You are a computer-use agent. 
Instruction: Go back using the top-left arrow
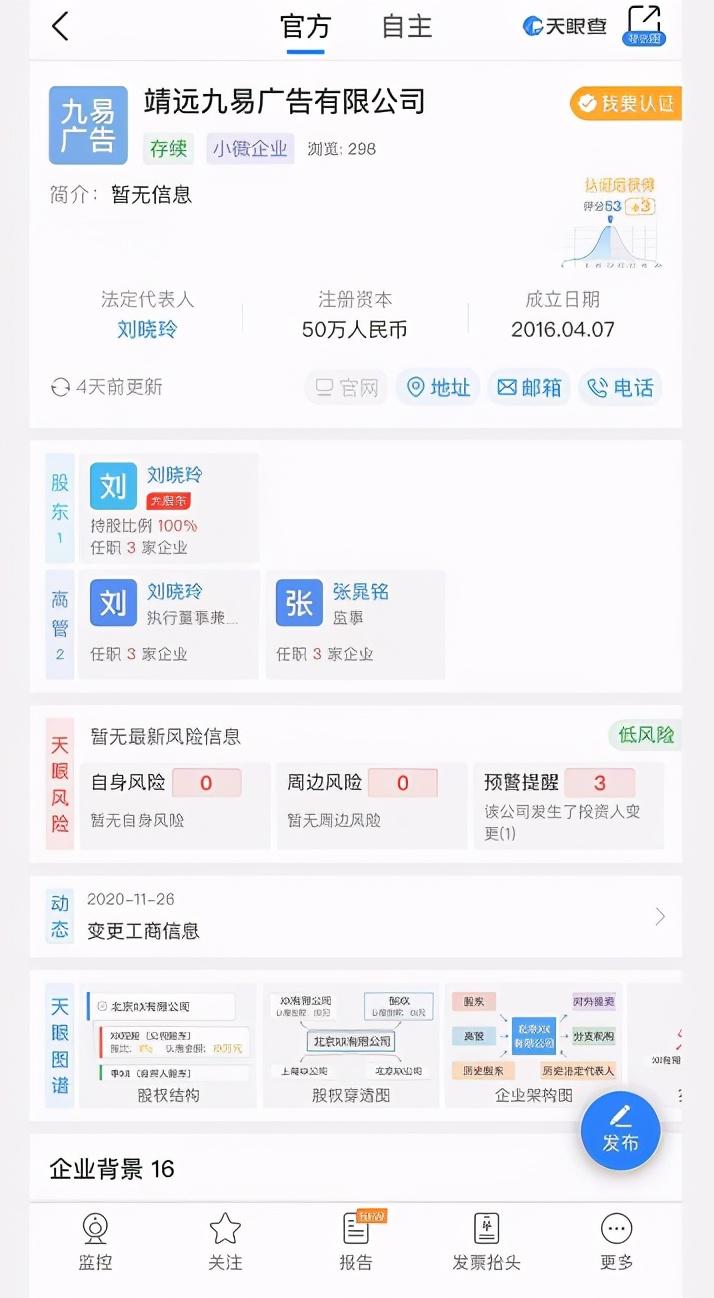pos(61,27)
